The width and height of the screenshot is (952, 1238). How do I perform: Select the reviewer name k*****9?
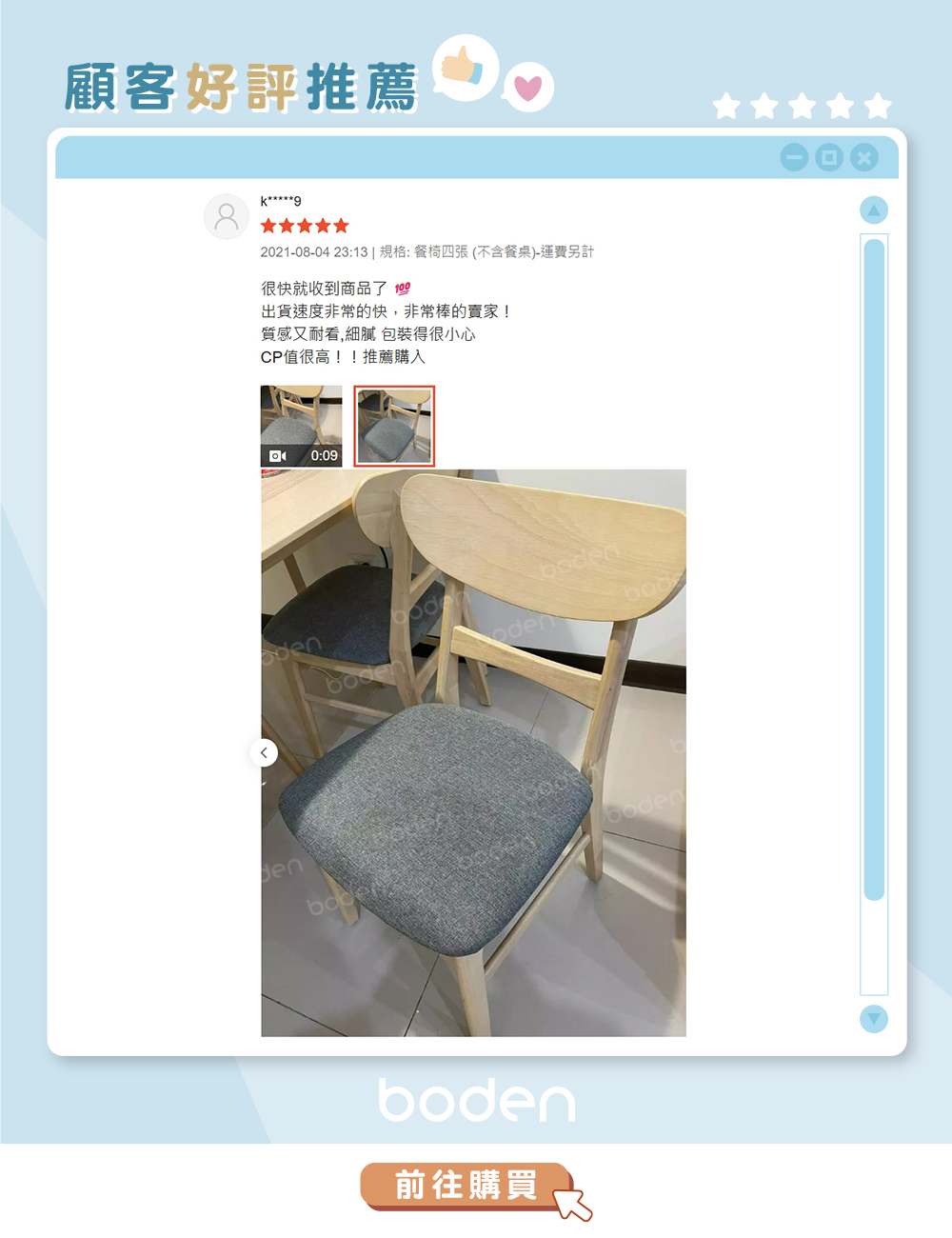[281, 199]
